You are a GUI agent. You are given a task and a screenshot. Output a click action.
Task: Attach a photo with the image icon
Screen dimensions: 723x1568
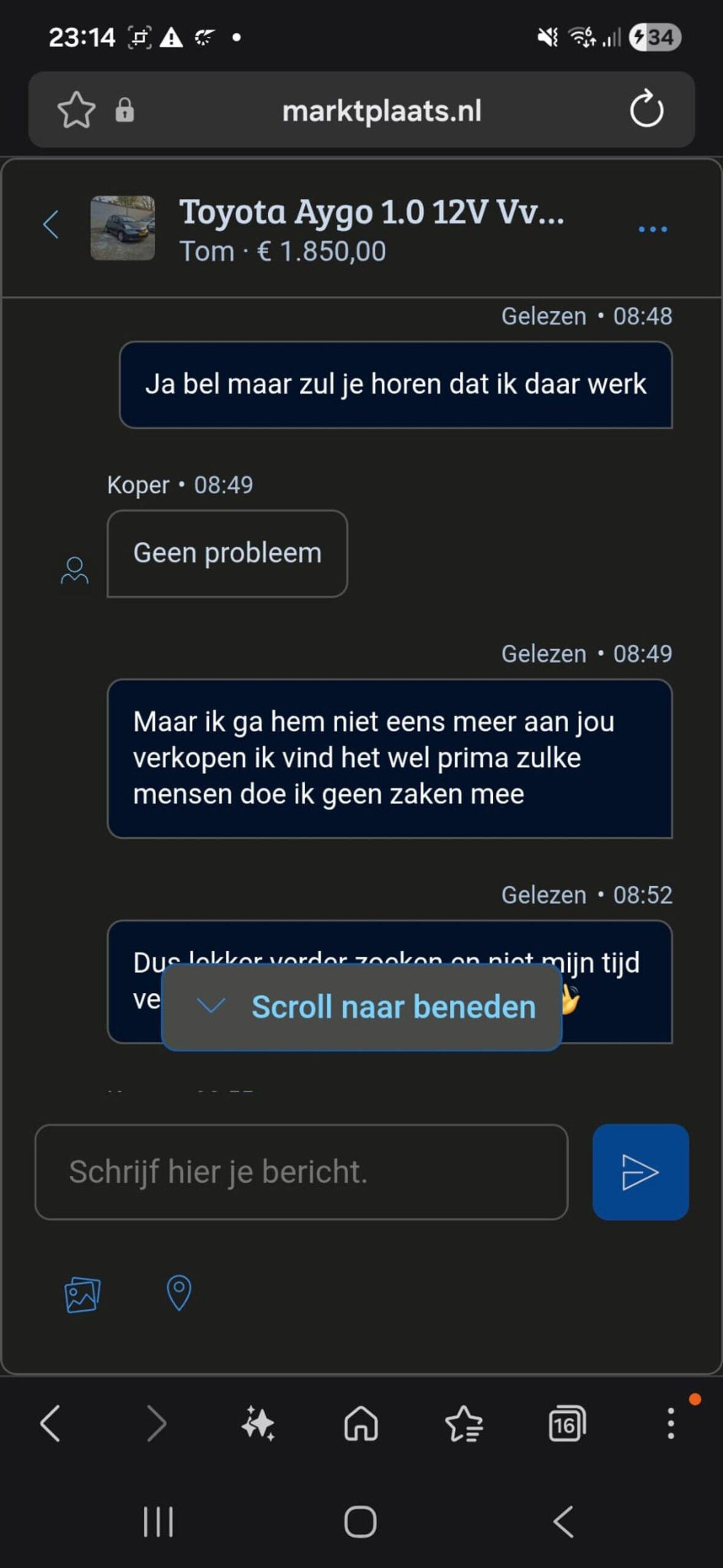[83, 1294]
